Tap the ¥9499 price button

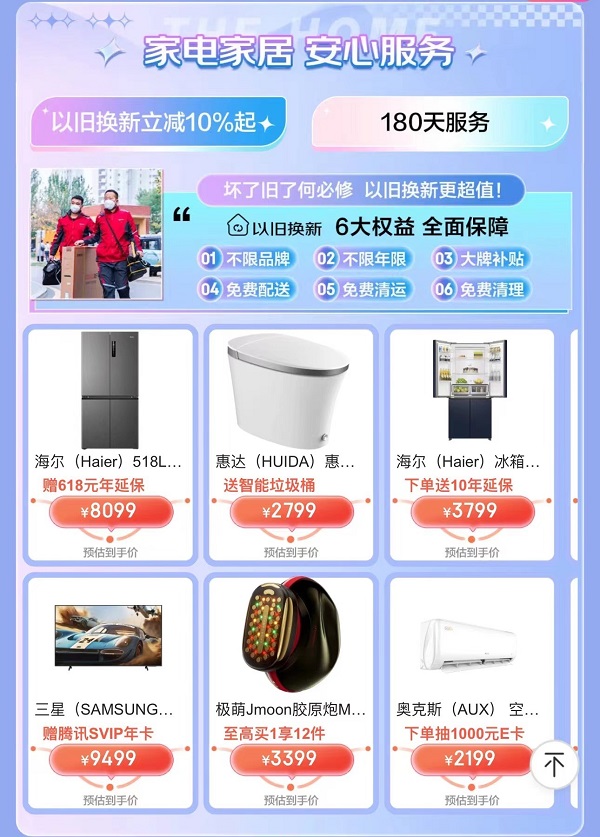click(110, 759)
